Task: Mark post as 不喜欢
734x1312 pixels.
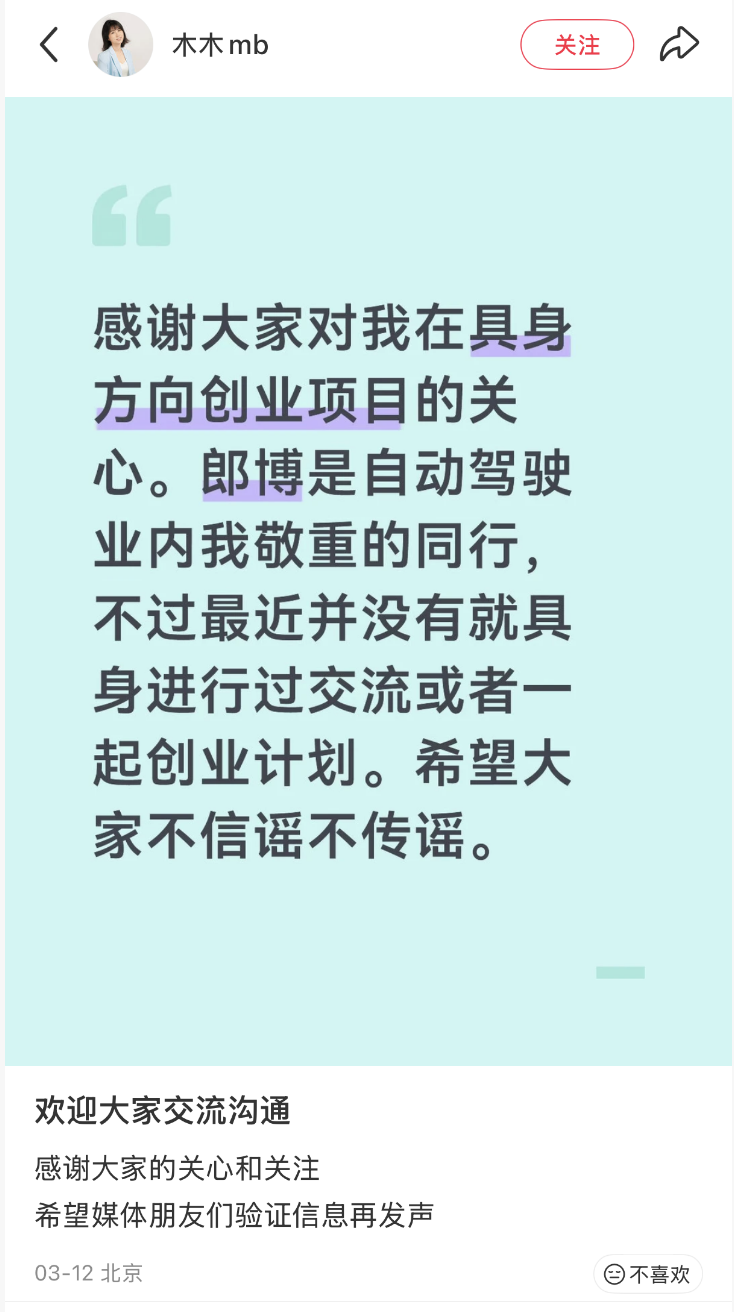Action: (648, 1274)
